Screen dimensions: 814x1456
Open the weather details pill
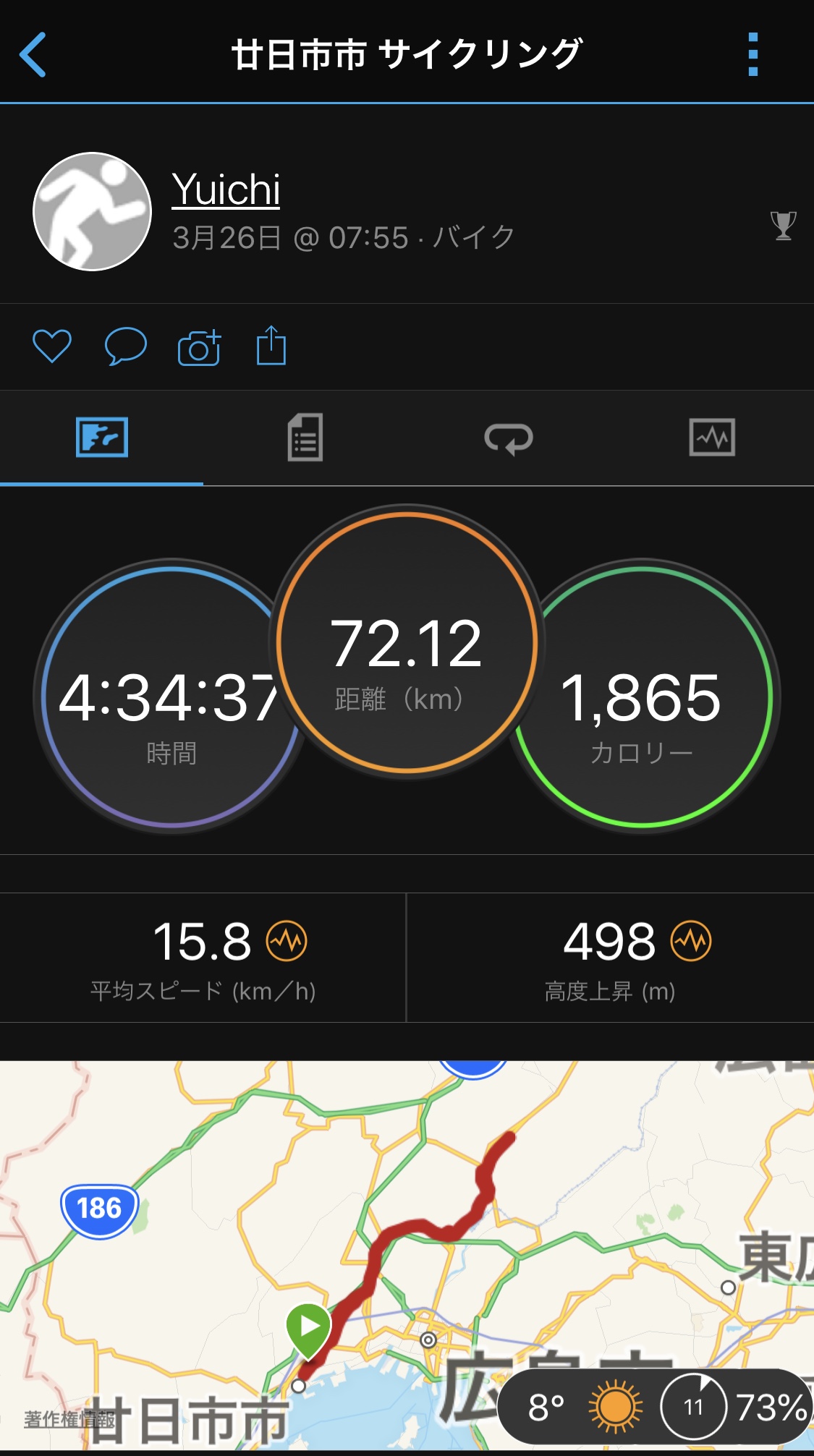(655, 1407)
